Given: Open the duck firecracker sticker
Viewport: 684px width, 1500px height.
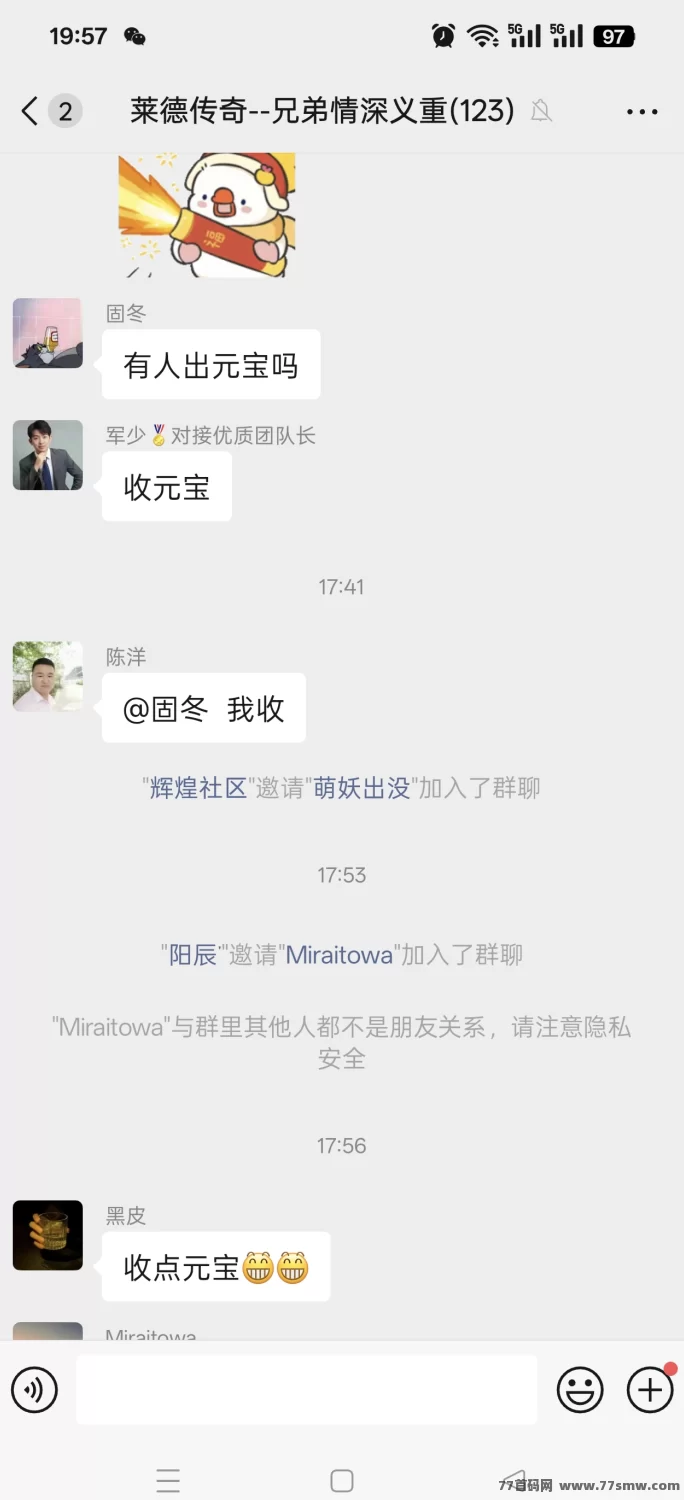Looking at the screenshot, I should [207, 215].
